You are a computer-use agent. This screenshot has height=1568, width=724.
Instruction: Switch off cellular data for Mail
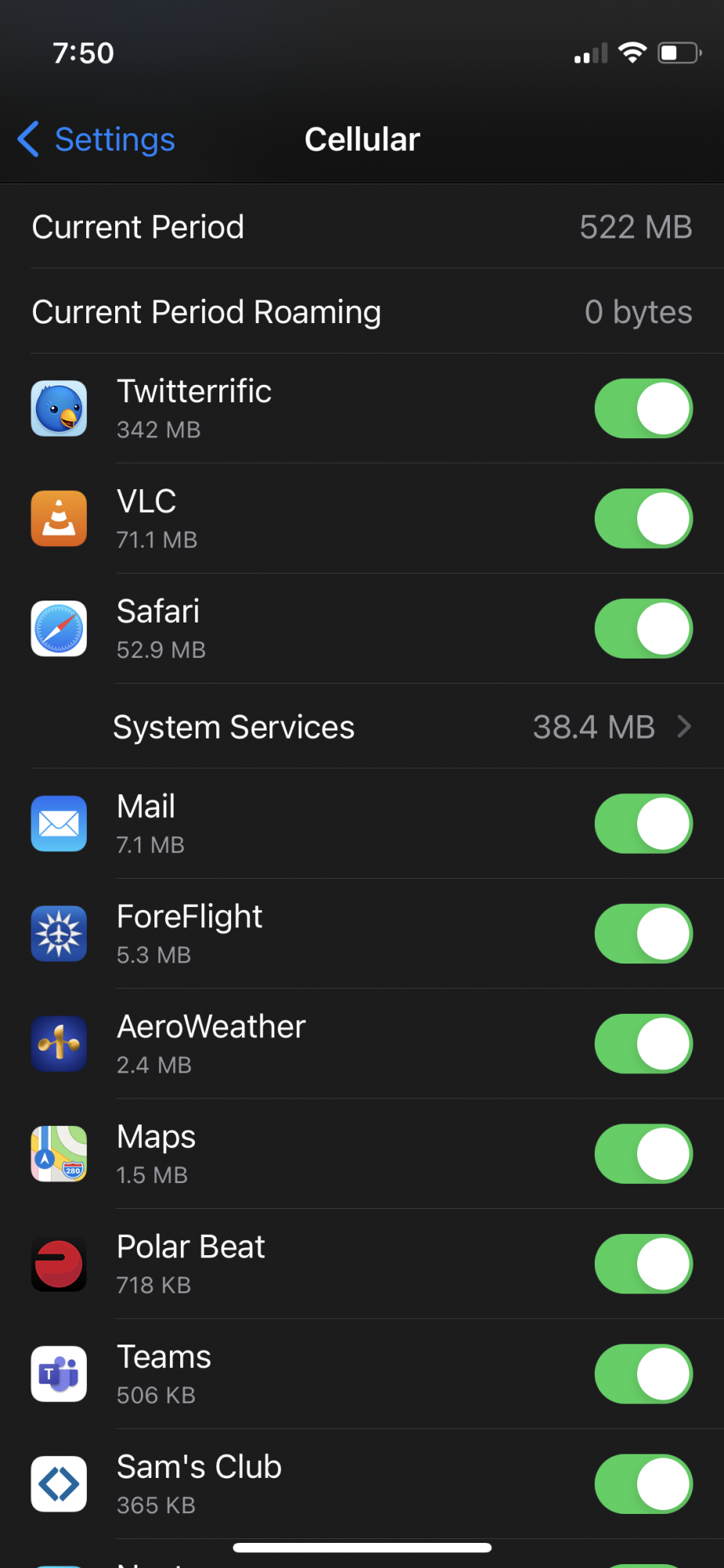[643, 824]
